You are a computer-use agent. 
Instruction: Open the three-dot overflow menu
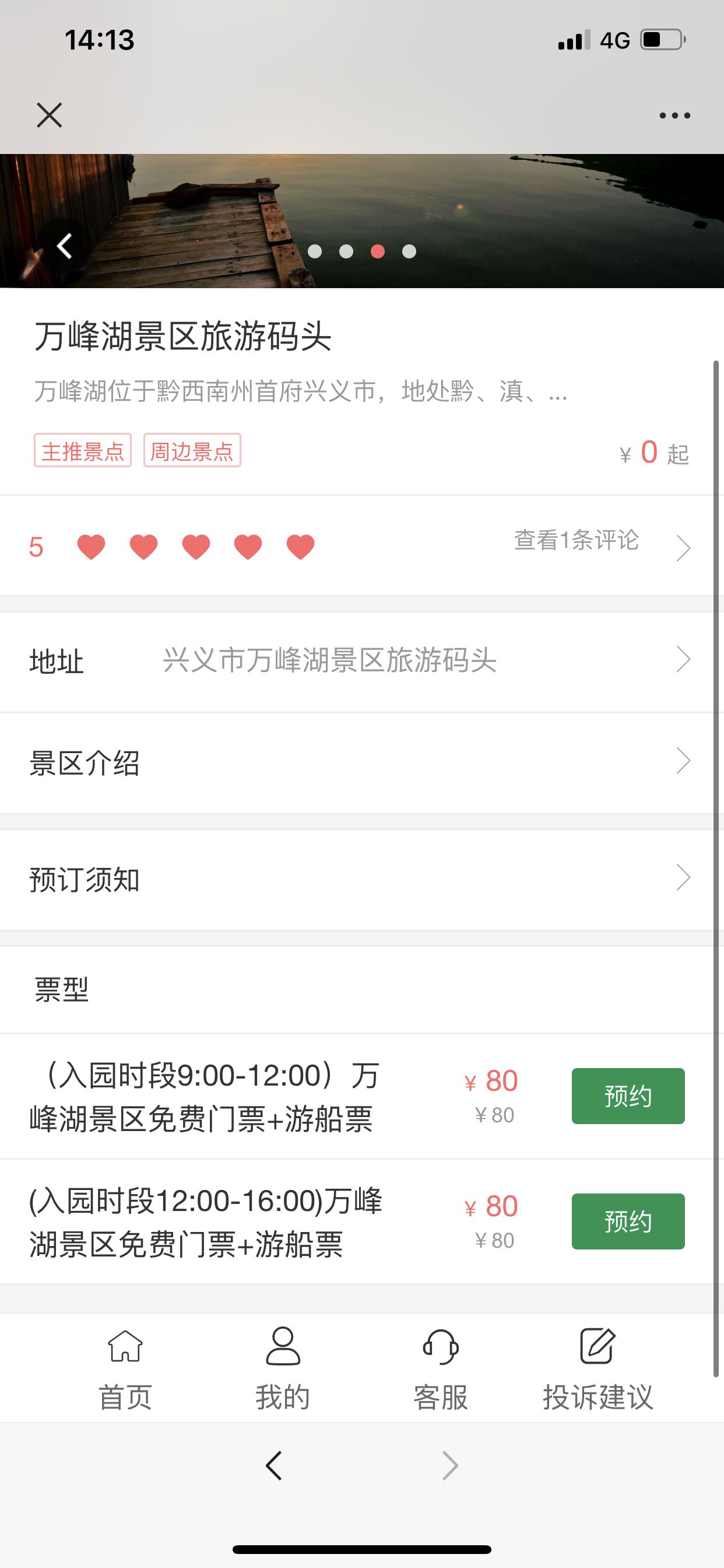click(x=674, y=116)
